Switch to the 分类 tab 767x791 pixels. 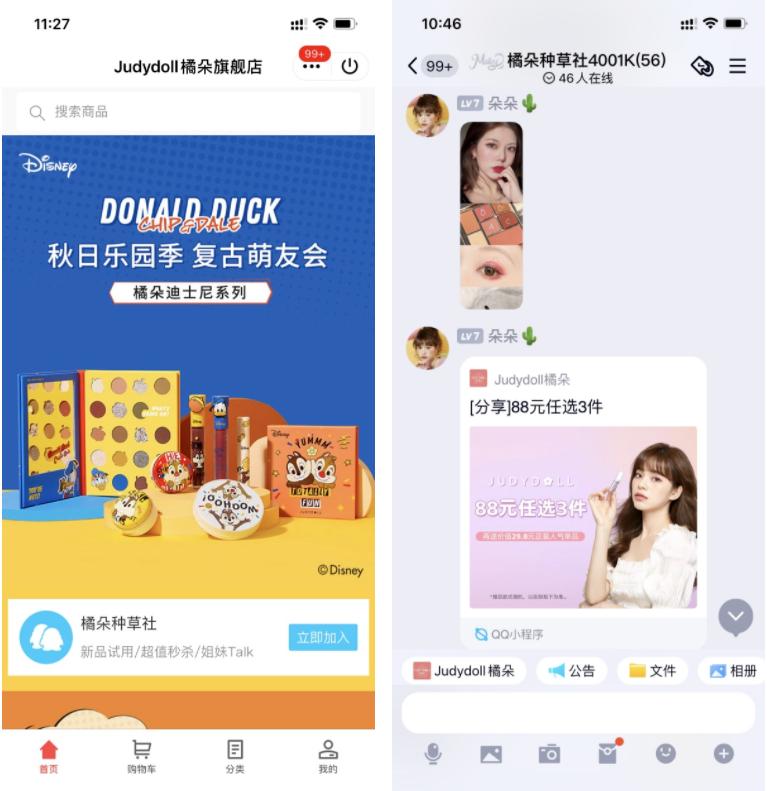[x=235, y=756]
